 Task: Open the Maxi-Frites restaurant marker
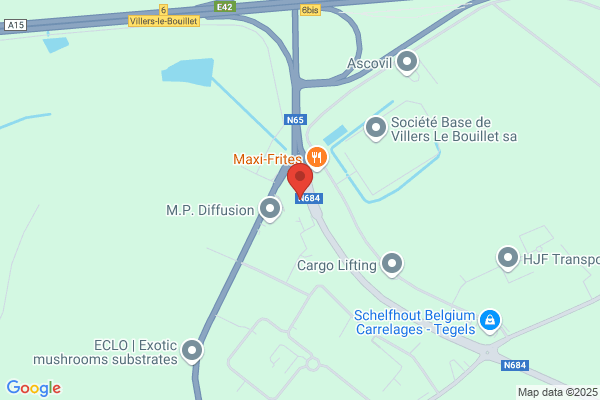coord(317,158)
